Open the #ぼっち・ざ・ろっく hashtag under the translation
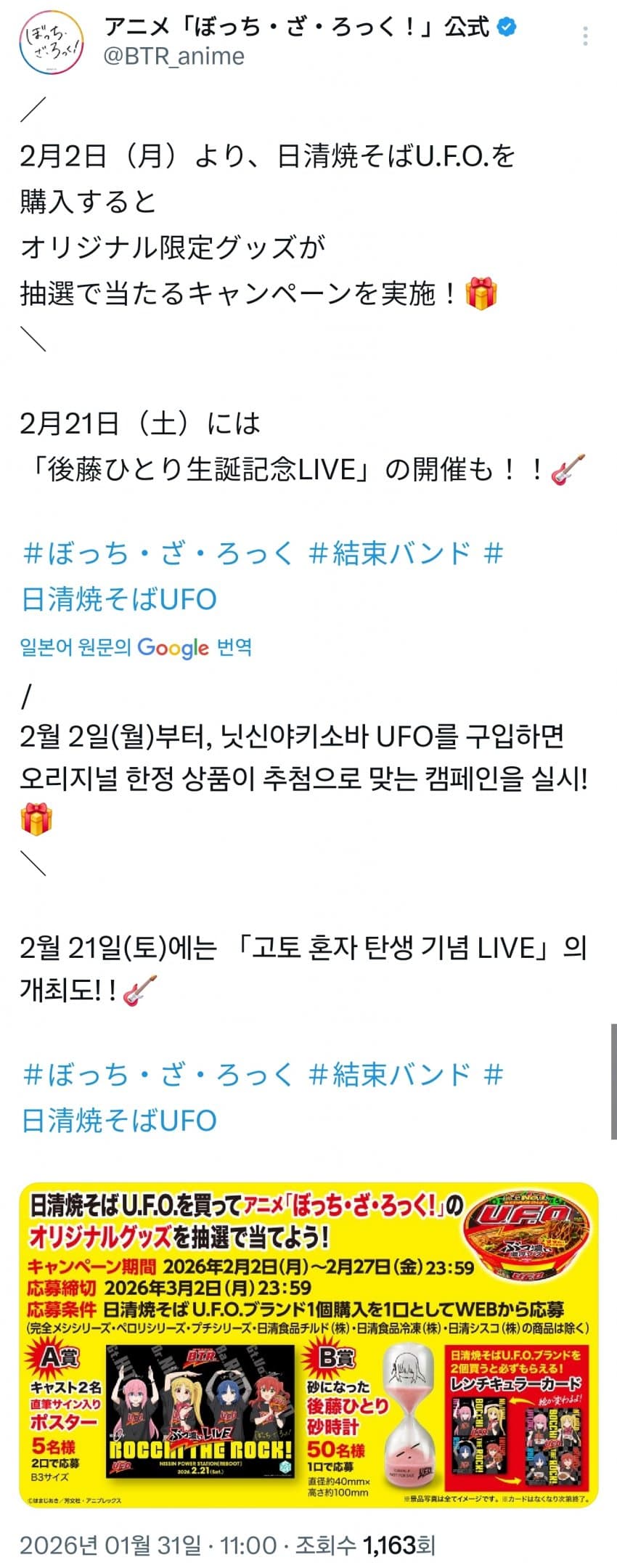 coord(158,1074)
